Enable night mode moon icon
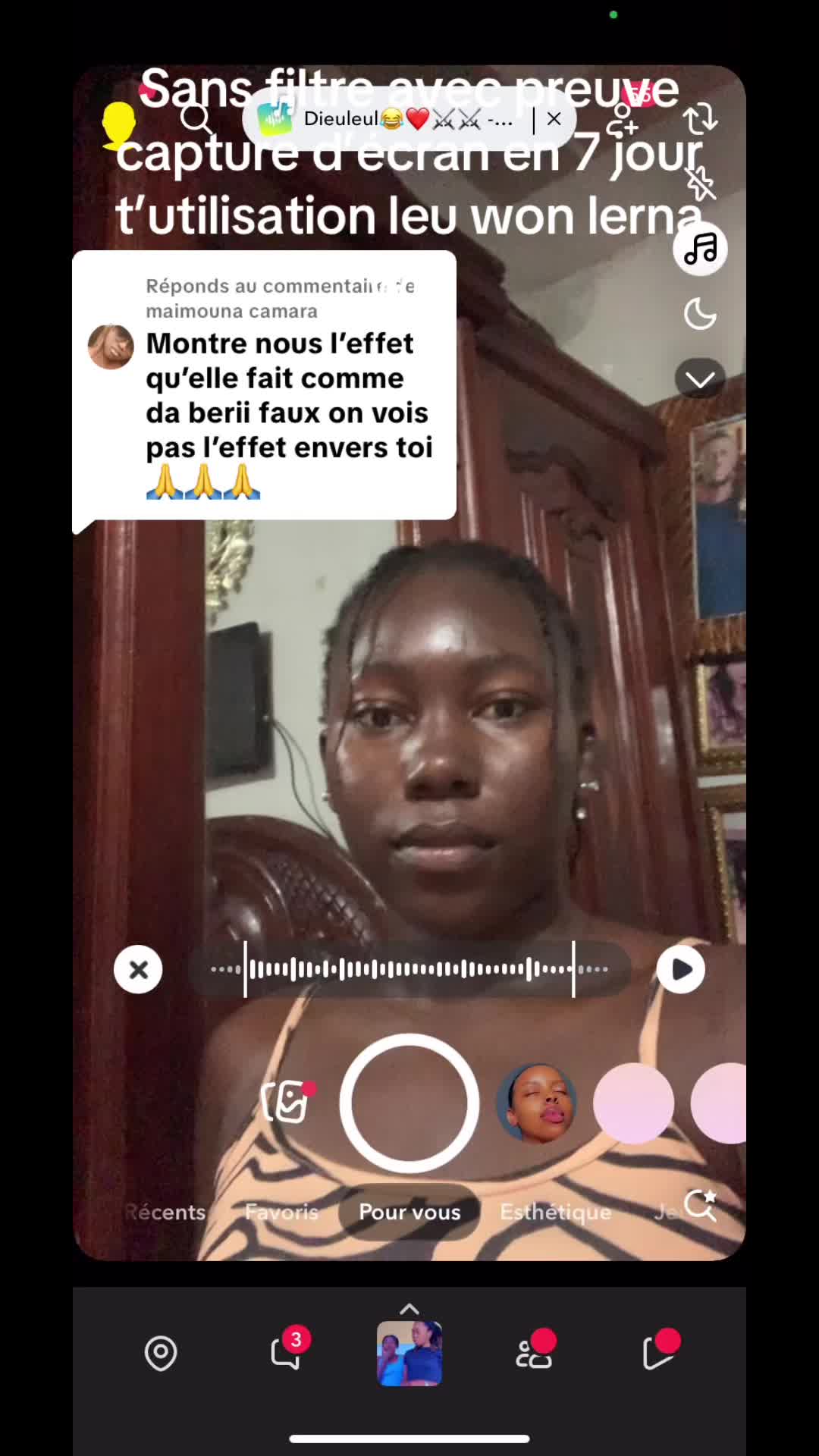 [x=699, y=314]
